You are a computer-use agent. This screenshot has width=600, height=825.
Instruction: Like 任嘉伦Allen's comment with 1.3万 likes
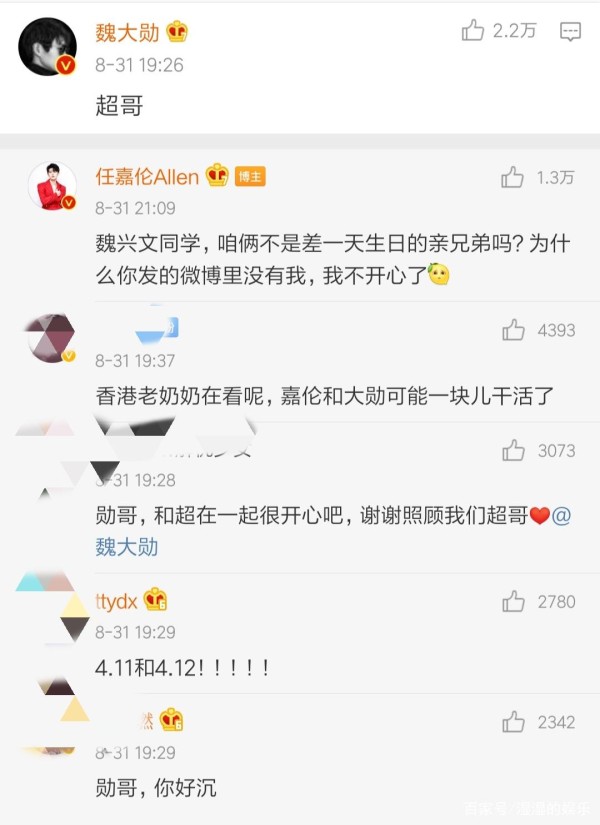tap(513, 178)
